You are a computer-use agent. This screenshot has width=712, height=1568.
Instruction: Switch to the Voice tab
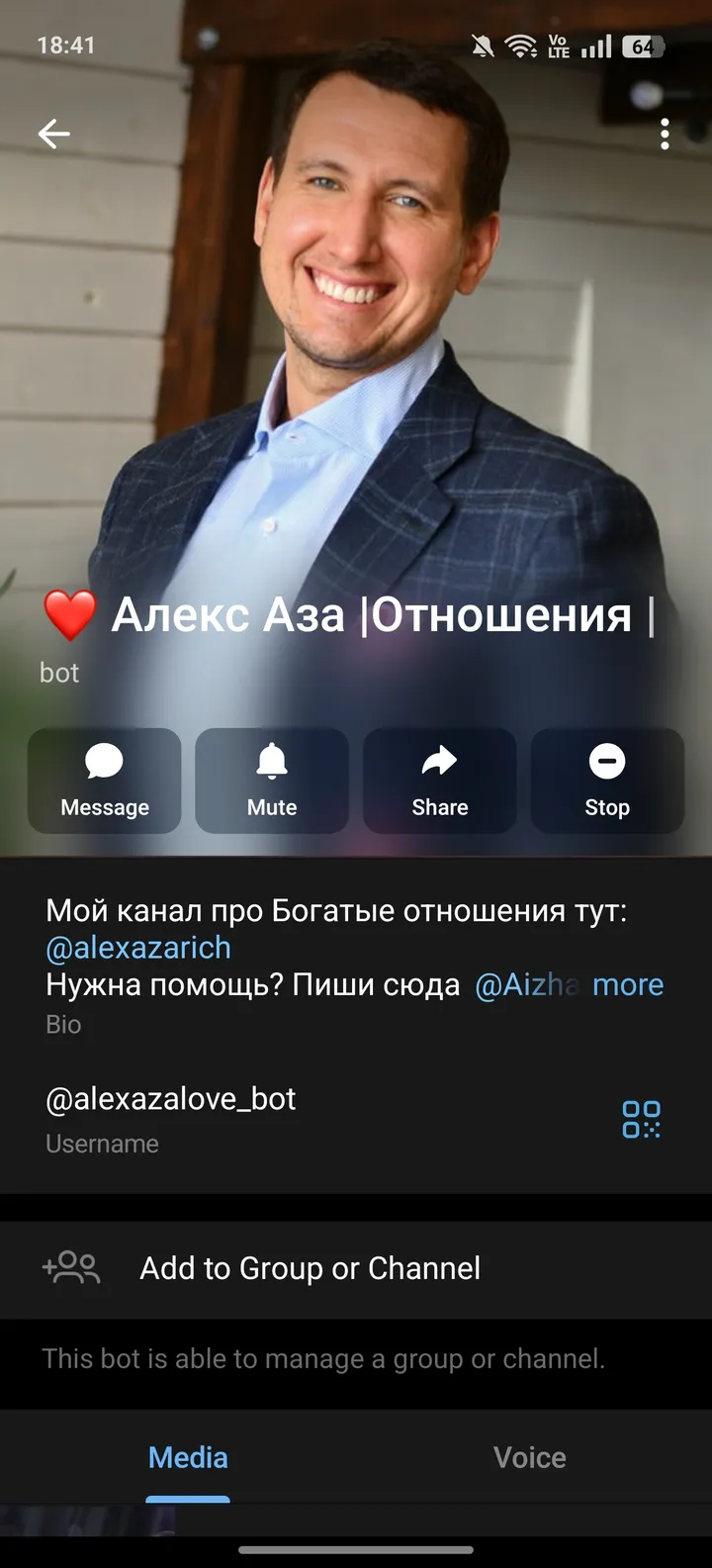point(529,1457)
